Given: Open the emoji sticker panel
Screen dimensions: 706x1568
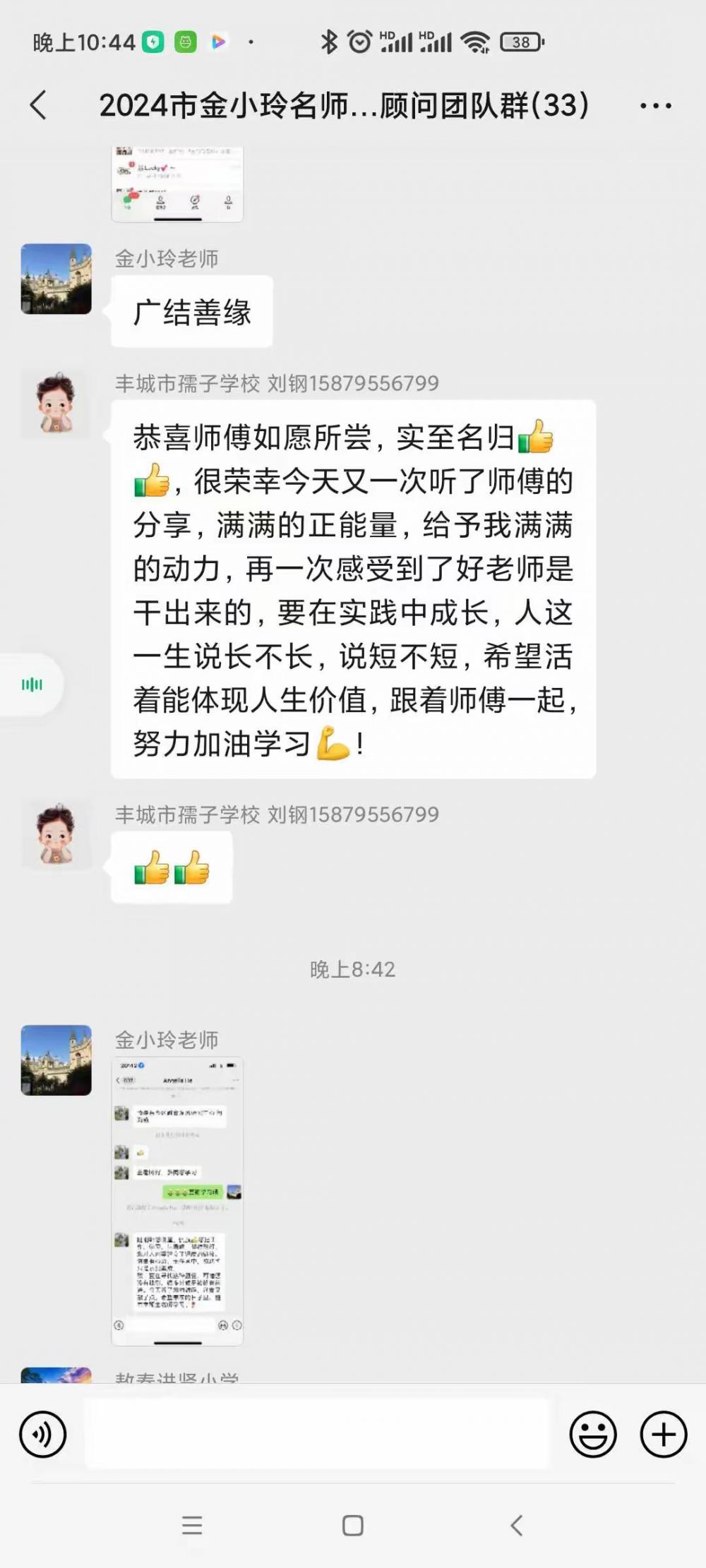Looking at the screenshot, I should (592, 1435).
